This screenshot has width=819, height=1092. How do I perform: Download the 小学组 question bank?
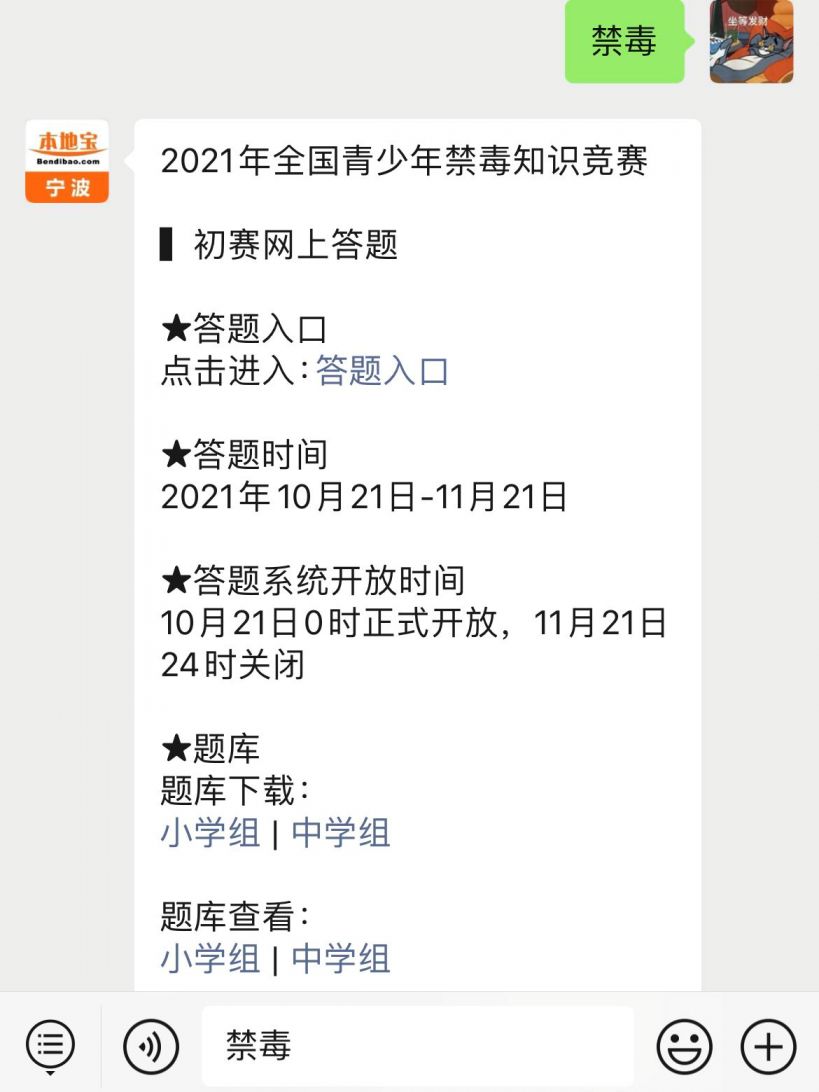tap(209, 833)
